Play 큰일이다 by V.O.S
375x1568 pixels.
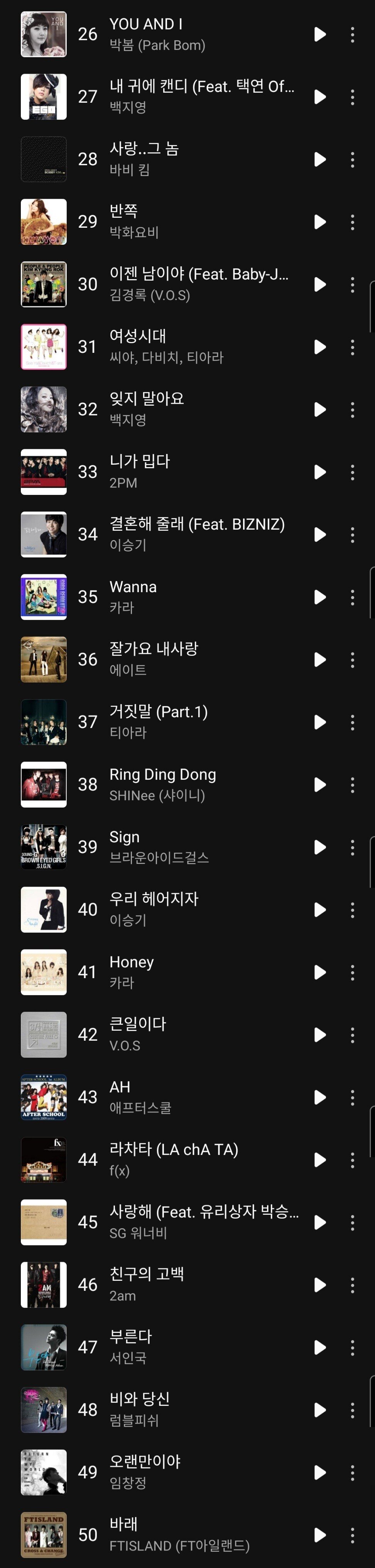(x=319, y=1035)
